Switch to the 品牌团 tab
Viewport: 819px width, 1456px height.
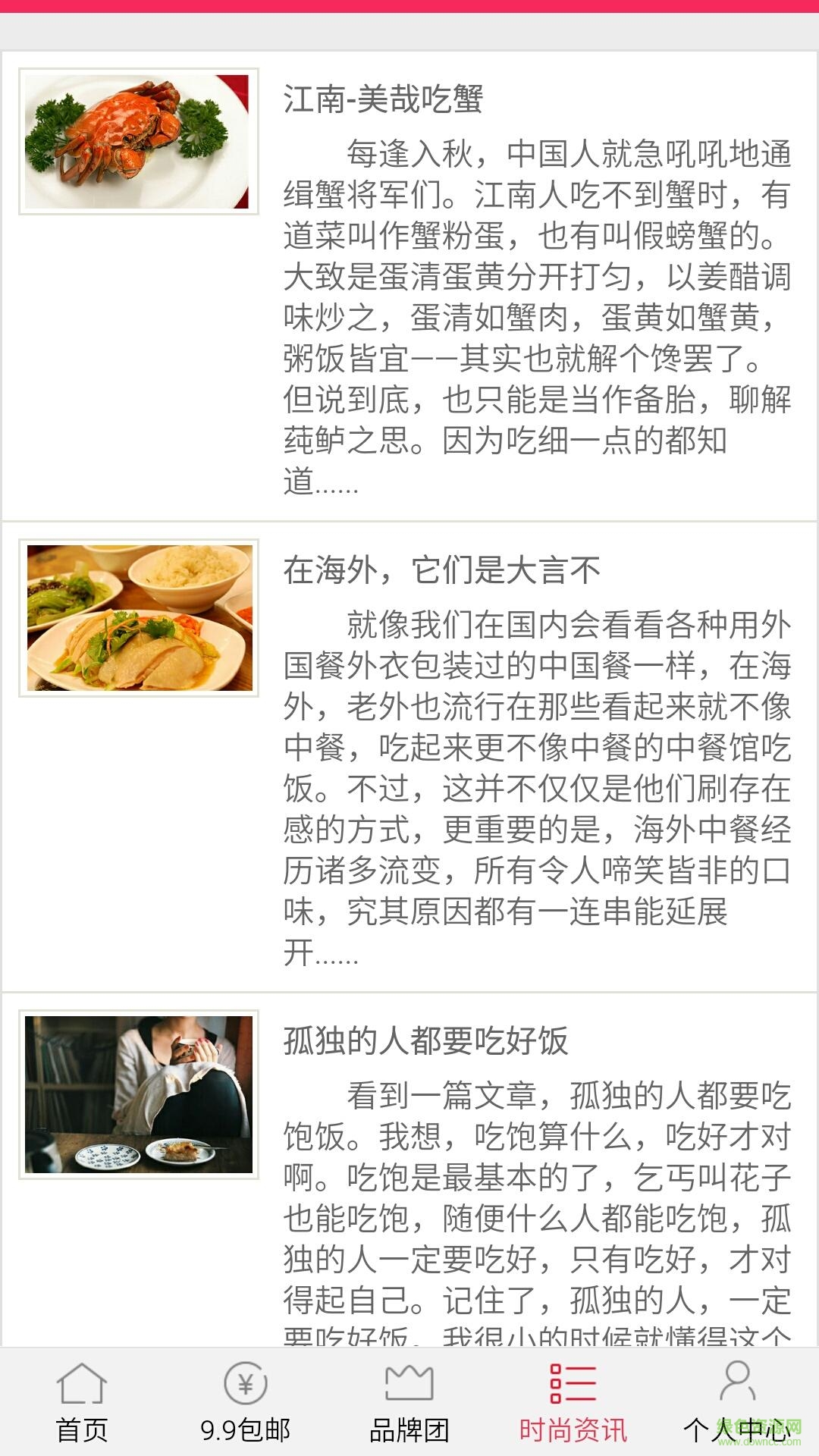[x=409, y=1424]
